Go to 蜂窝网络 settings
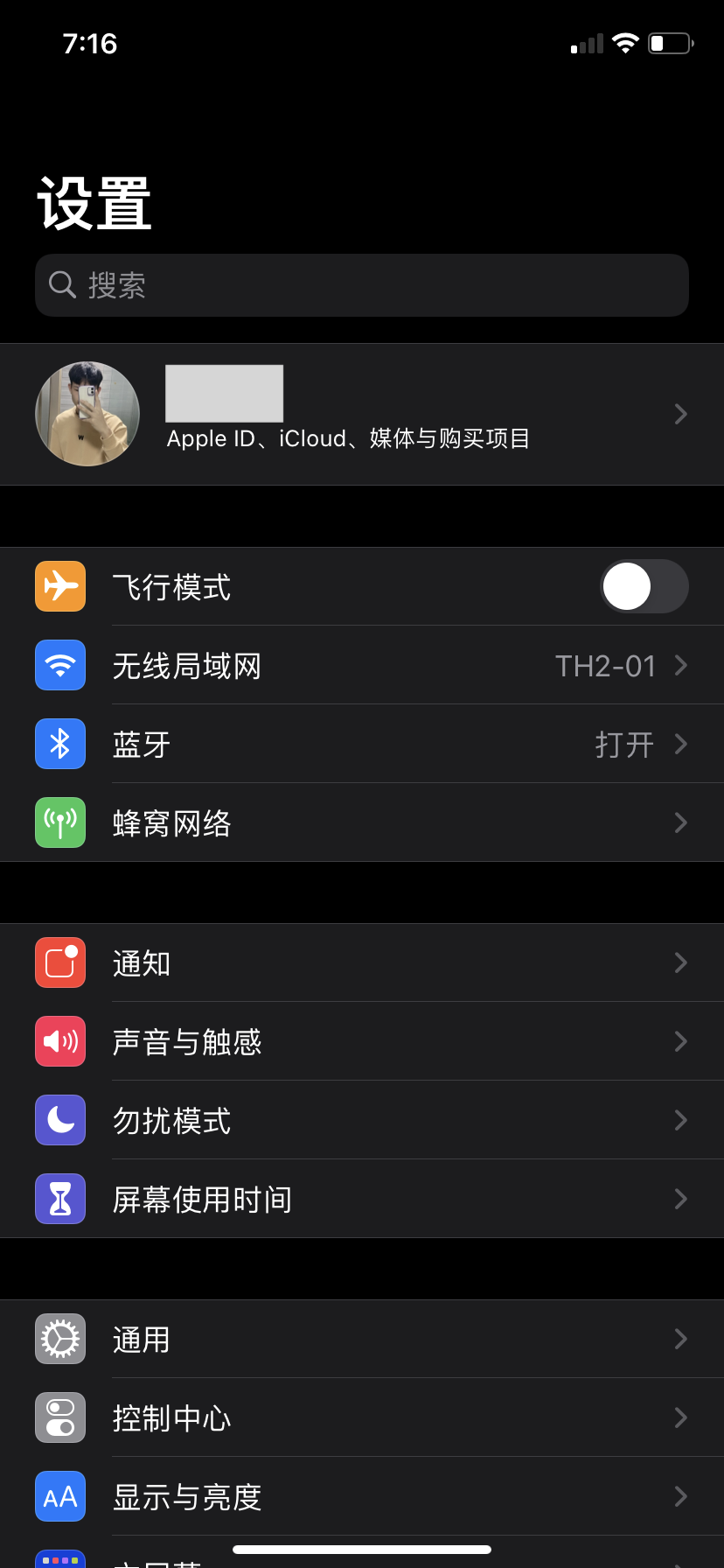This screenshot has height=1568, width=724. (x=362, y=823)
